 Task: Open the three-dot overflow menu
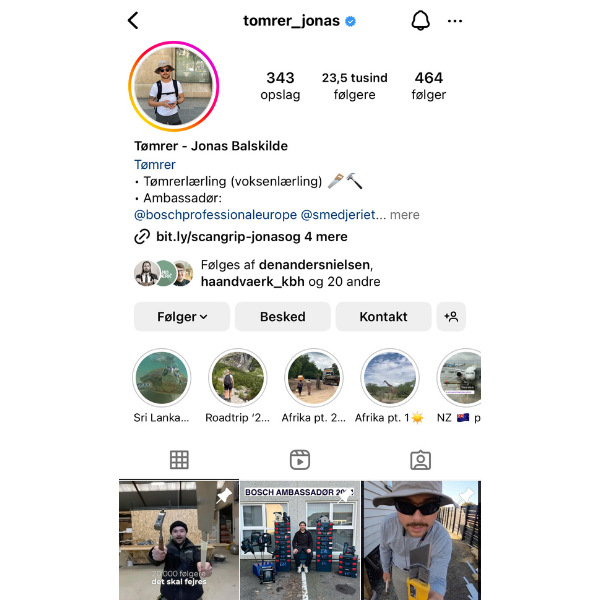tap(455, 21)
